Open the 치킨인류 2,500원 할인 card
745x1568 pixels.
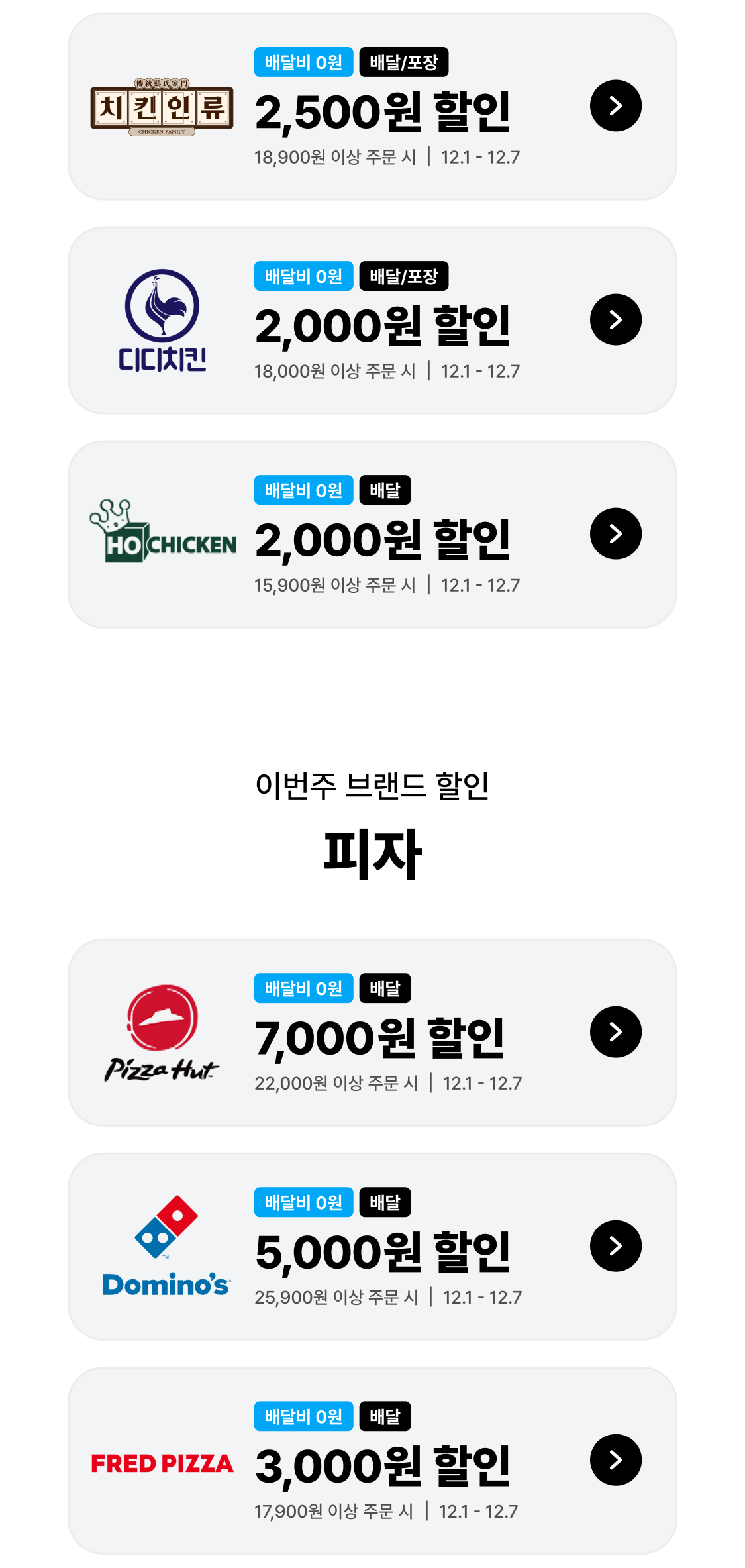tap(372, 107)
